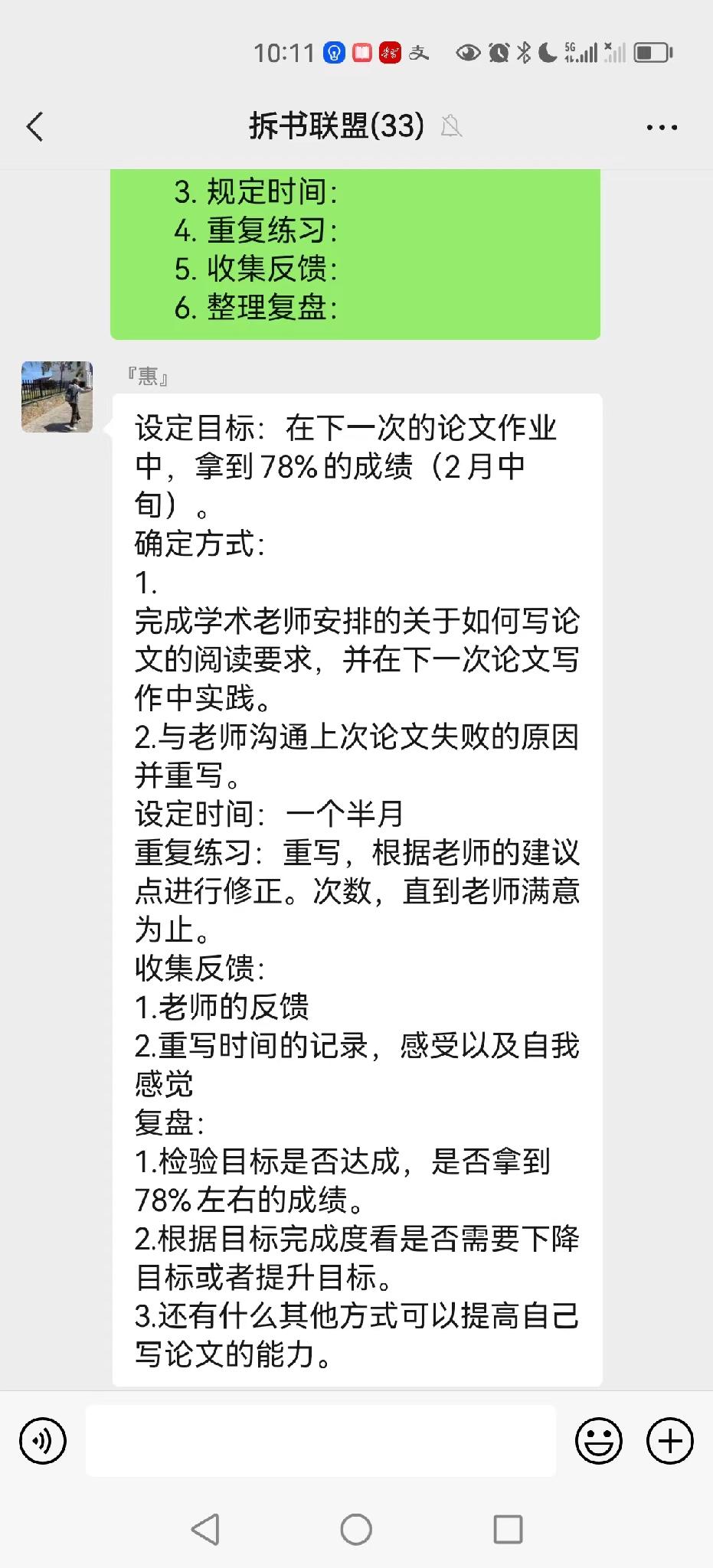
Task: Open the chat info three-dots menu
Action: (x=662, y=127)
